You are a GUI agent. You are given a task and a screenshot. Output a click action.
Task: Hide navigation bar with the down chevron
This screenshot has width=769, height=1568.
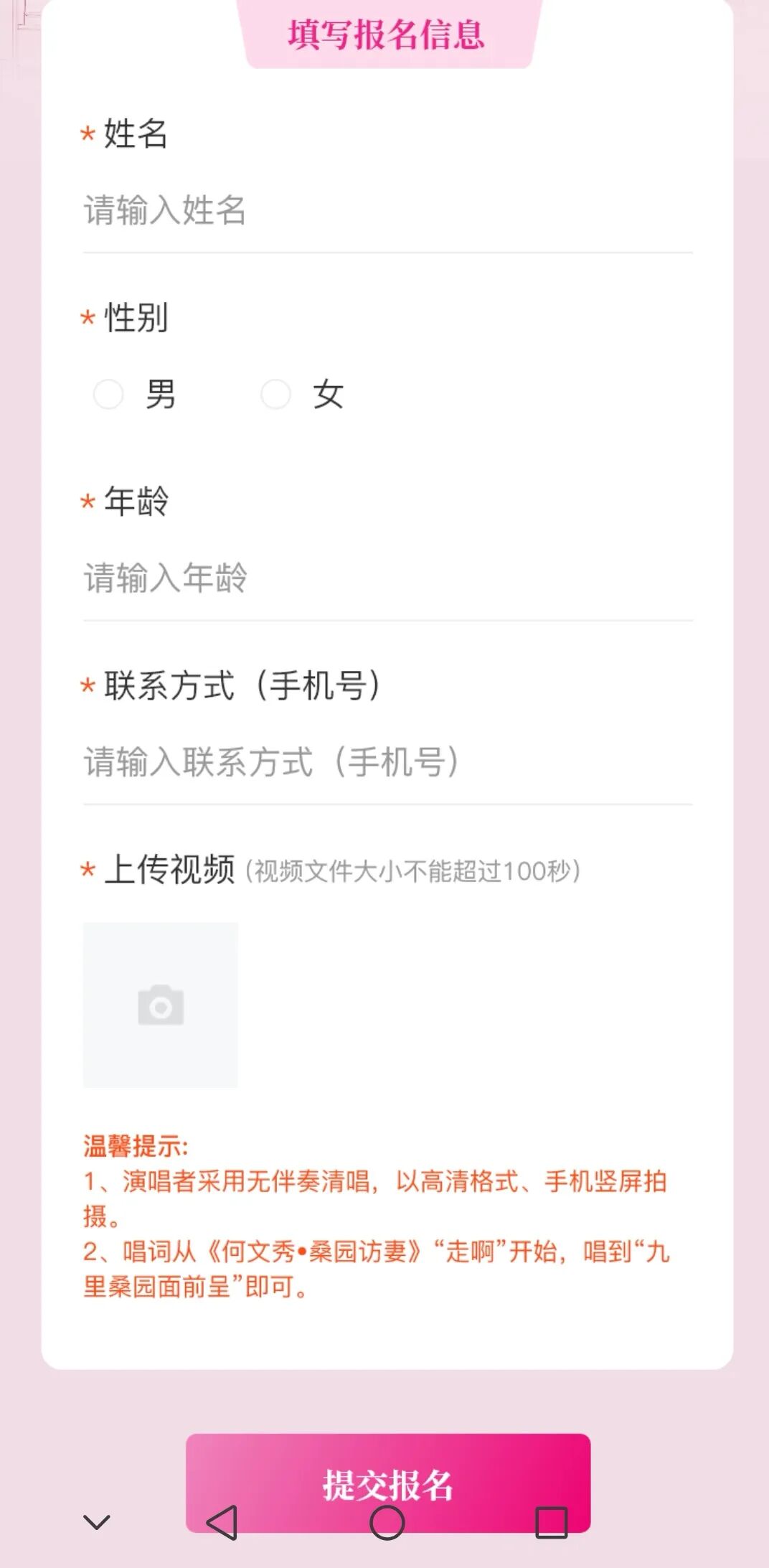tap(97, 1522)
